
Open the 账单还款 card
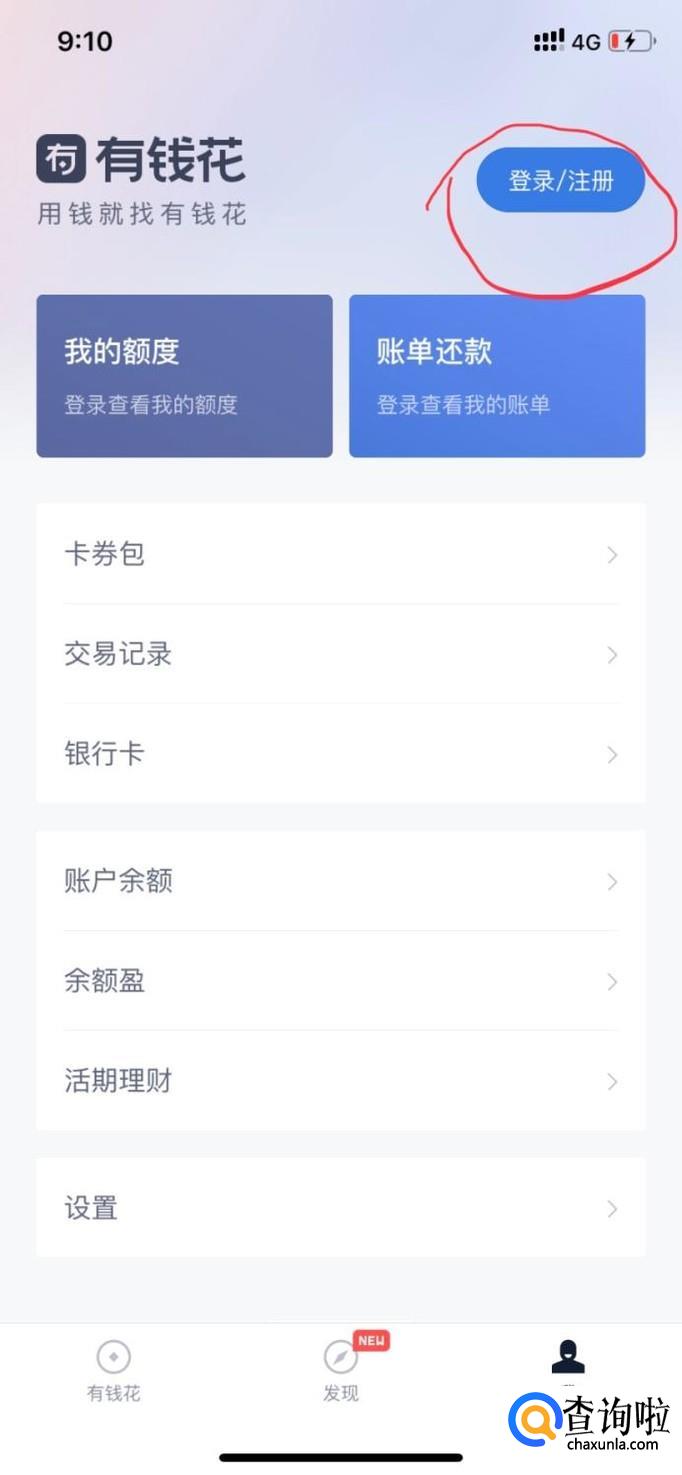point(497,376)
